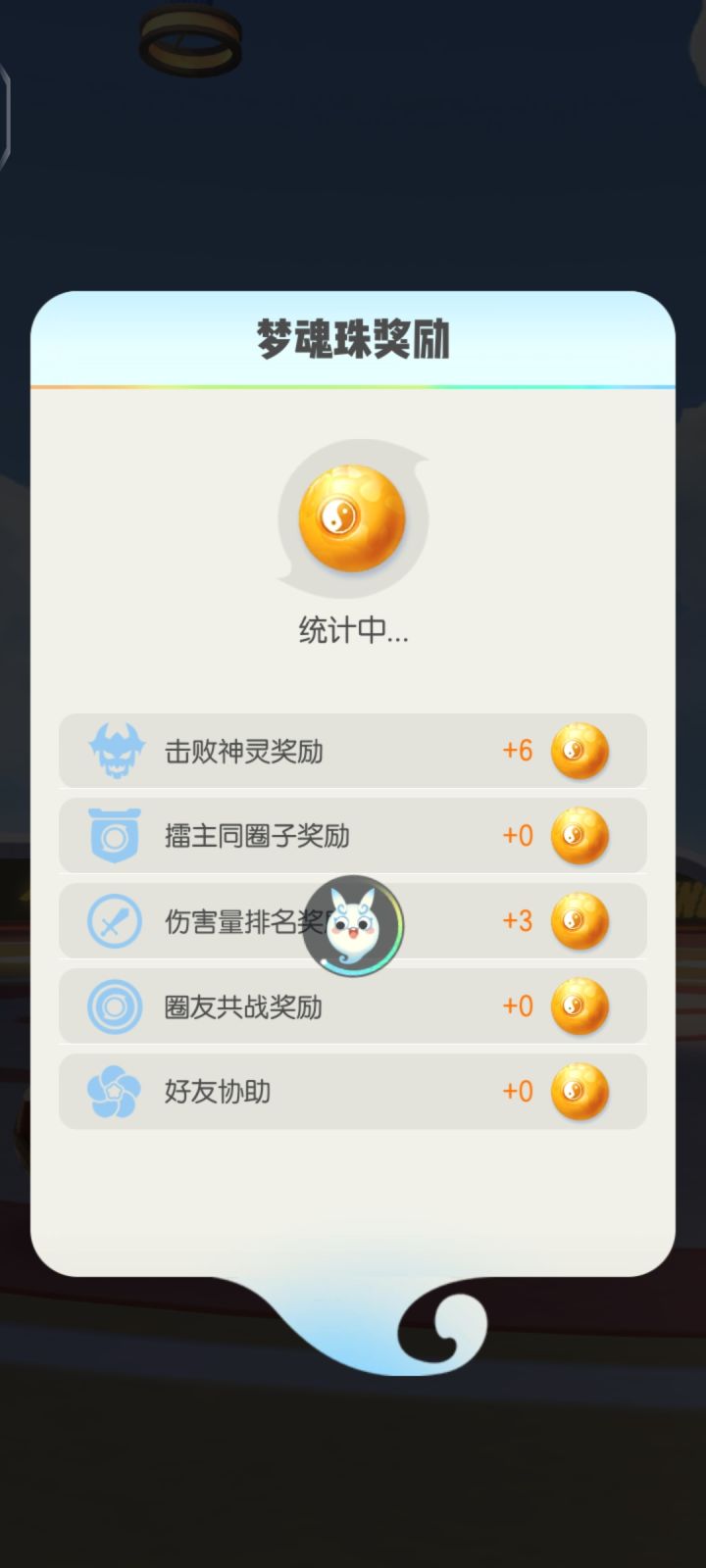
Task: Tap the large golden yin-yang pearl at top
Action: 353,516
